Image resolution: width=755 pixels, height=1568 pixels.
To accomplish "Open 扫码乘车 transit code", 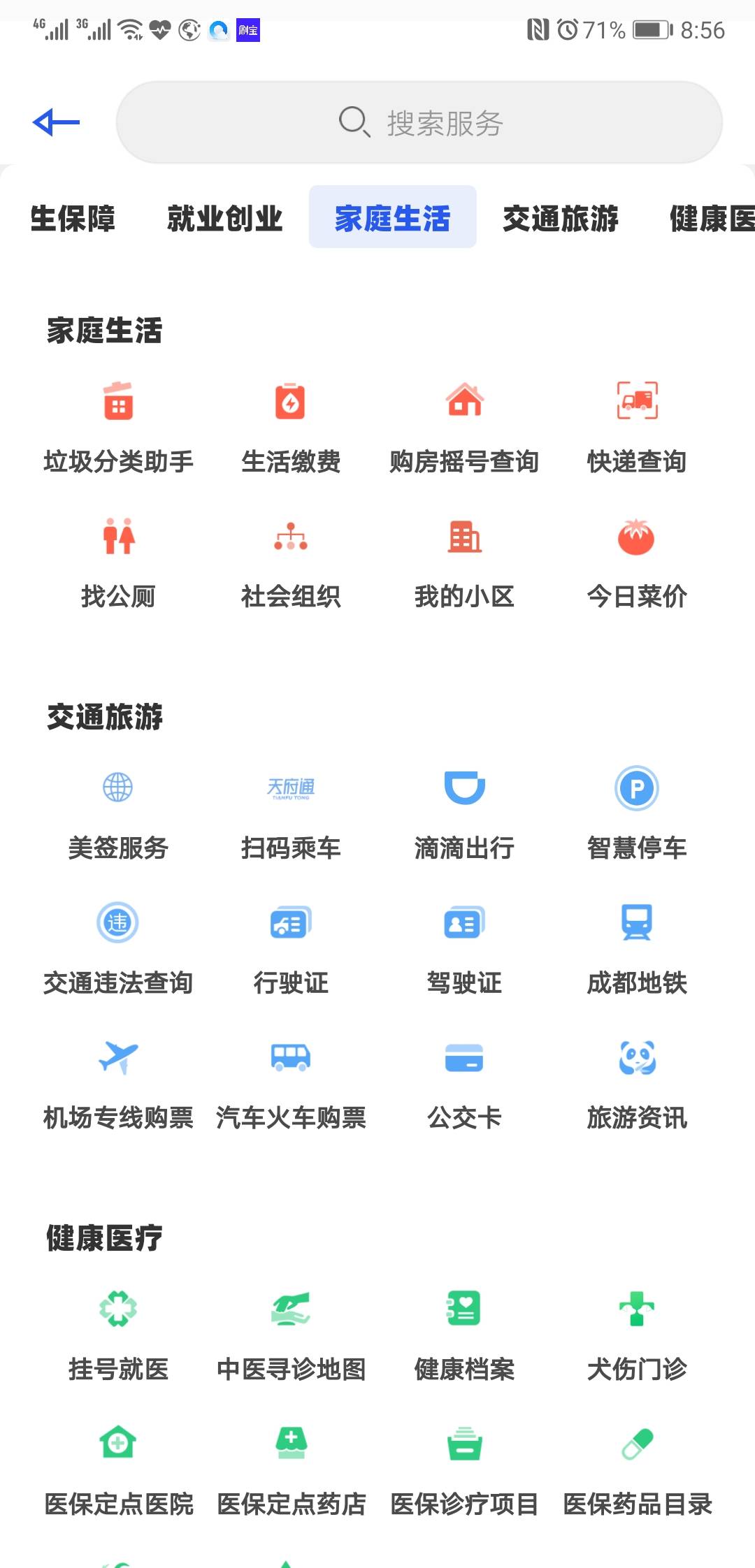I will point(291,814).
